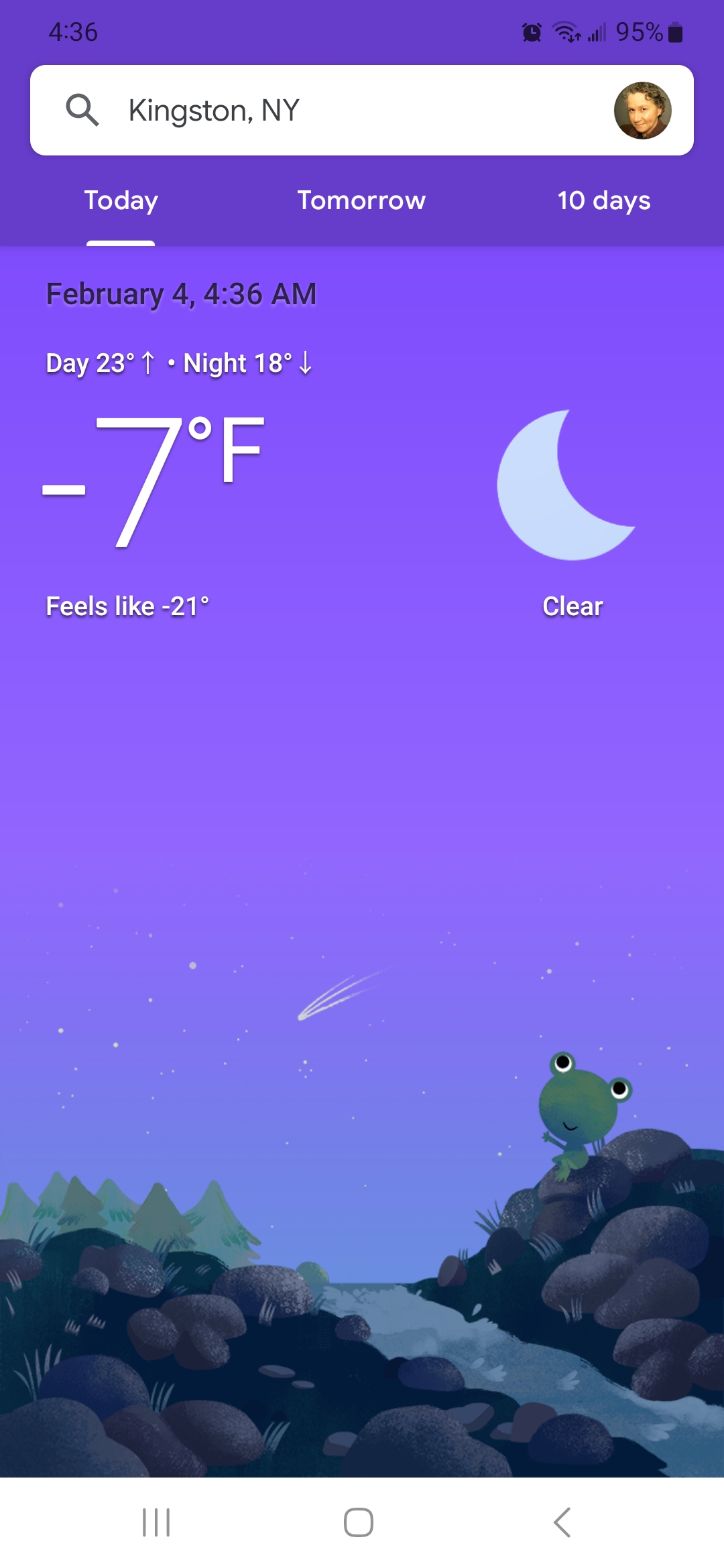This screenshot has height=1568, width=724.
Task: Go back using the system back button
Action: (562, 1522)
